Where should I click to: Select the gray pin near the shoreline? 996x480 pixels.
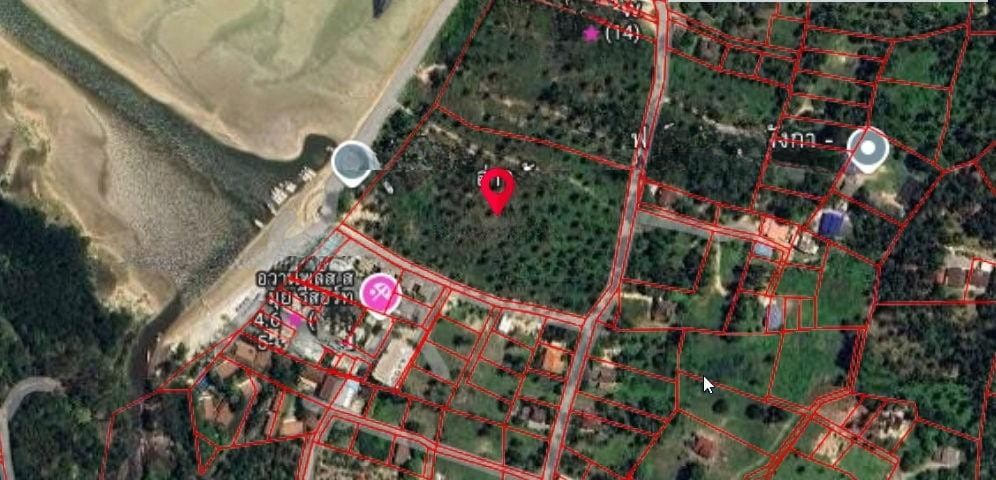[352, 162]
